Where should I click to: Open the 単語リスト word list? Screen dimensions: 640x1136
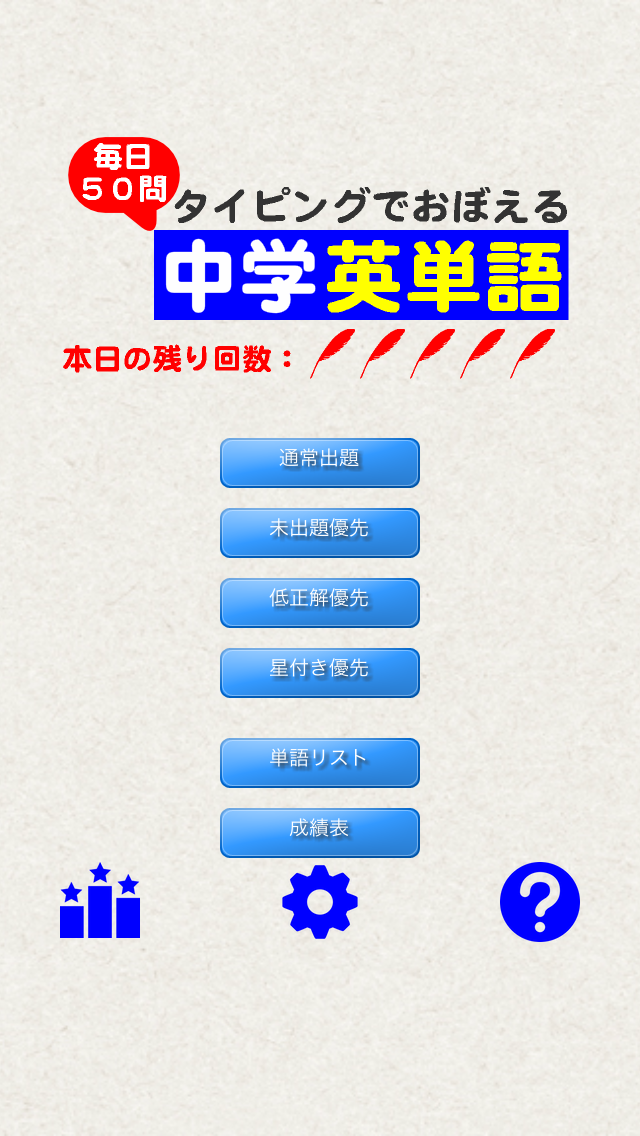click(x=319, y=762)
